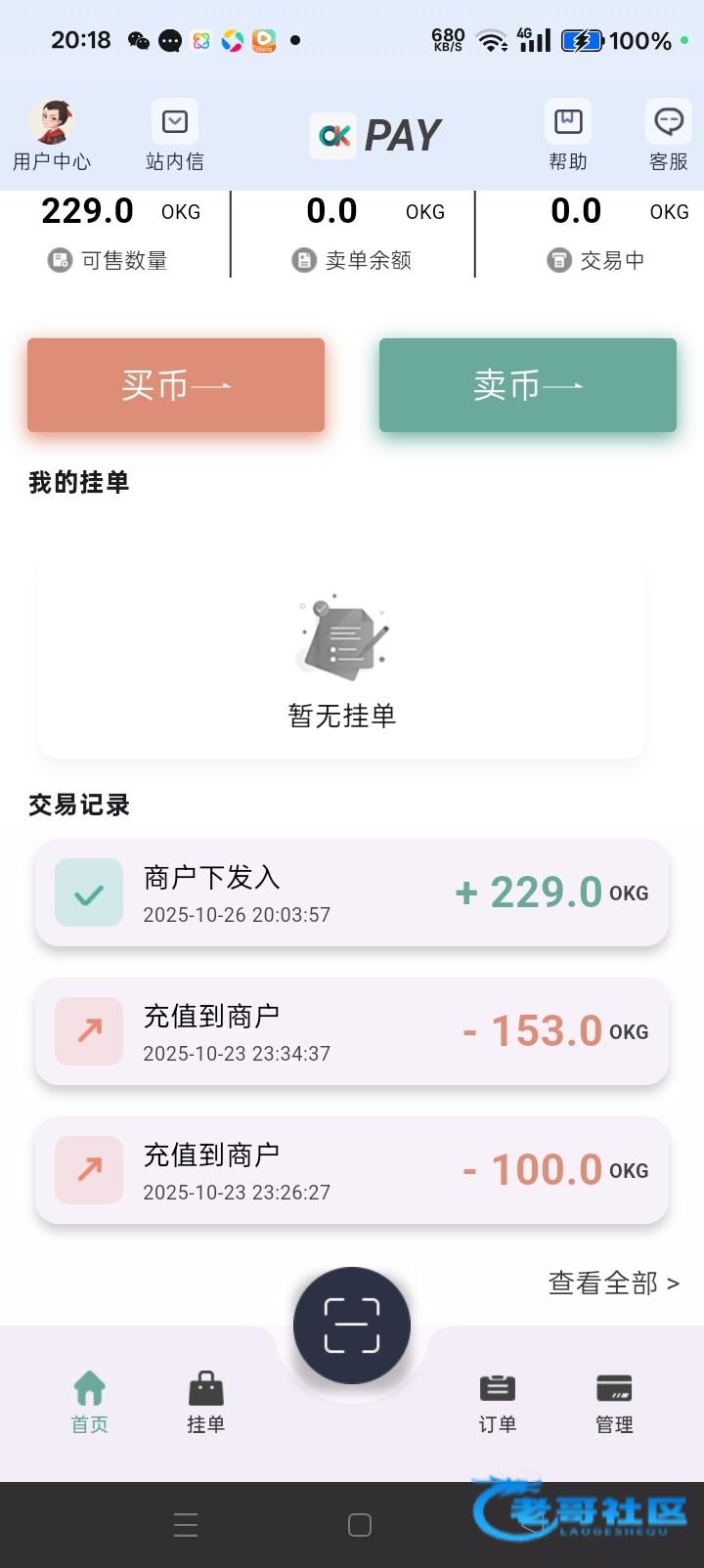704x1568 pixels.
Task: Open the system recent apps menu
Action: [x=186, y=1525]
